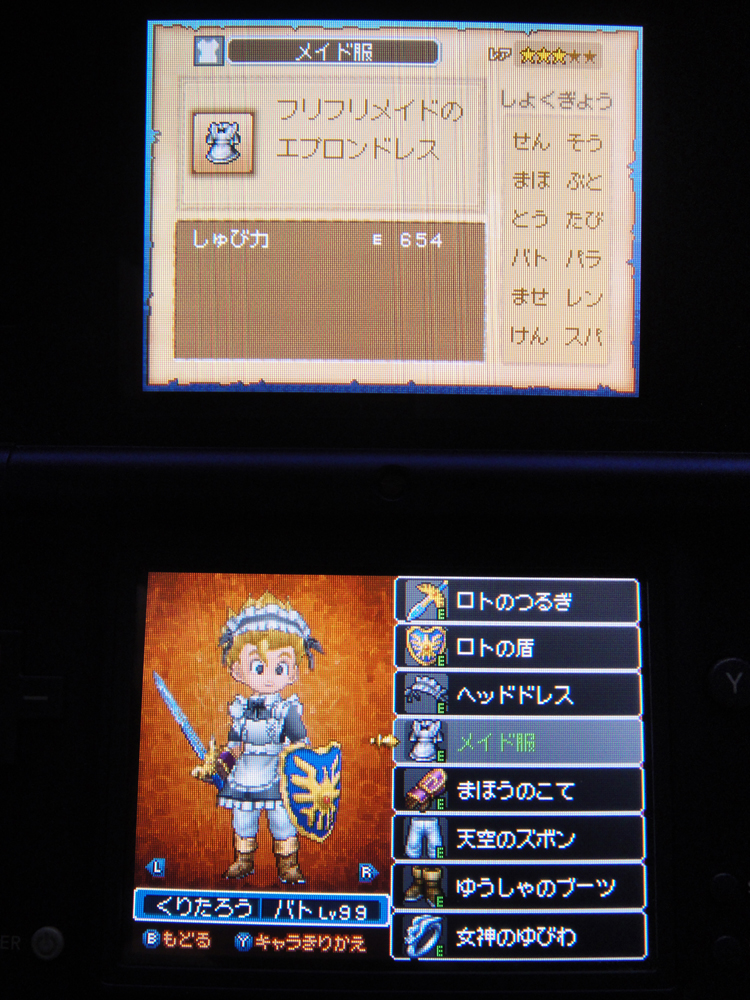Tap the R arrow beside the character
The height and width of the screenshot is (1000, 750).
[x=368, y=872]
